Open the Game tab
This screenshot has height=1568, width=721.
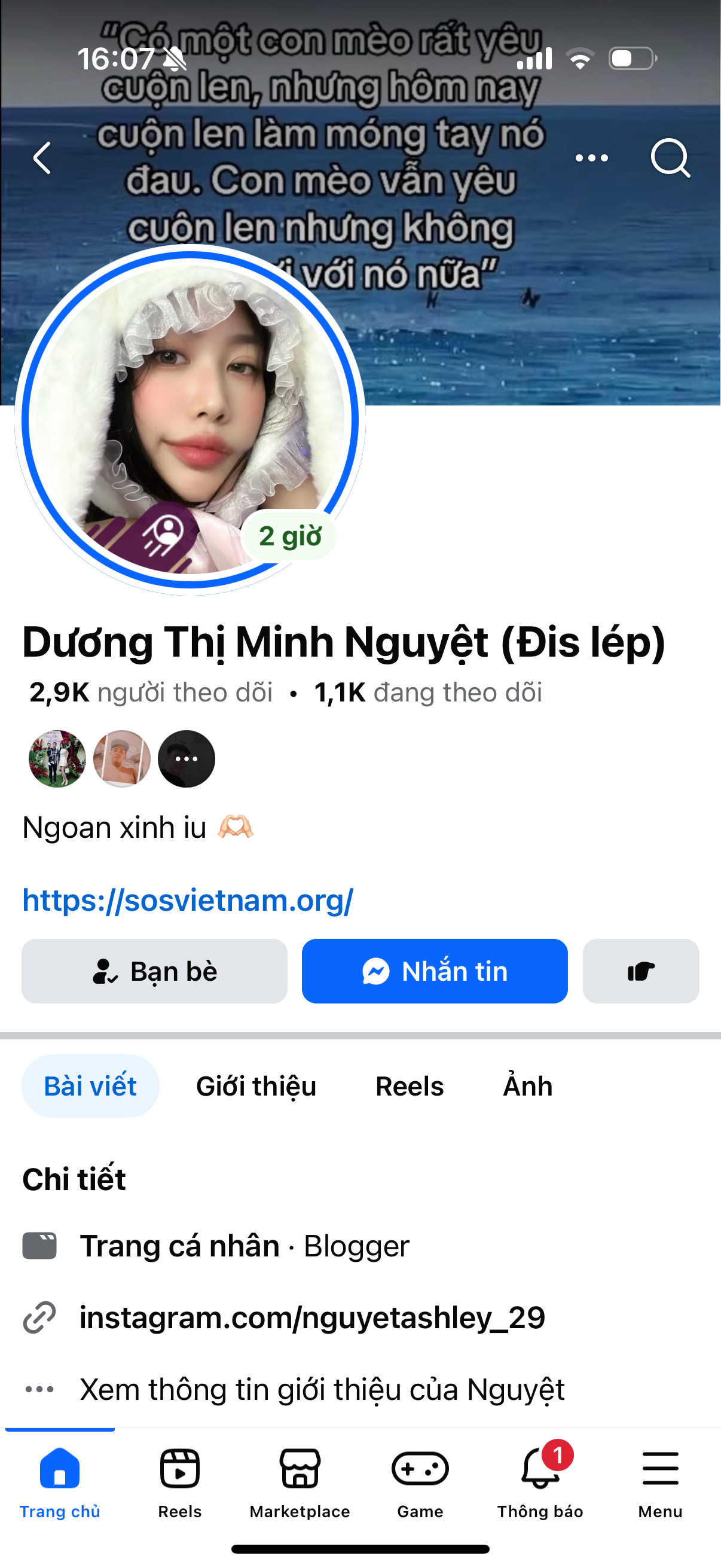click(x=420, y=1482)
